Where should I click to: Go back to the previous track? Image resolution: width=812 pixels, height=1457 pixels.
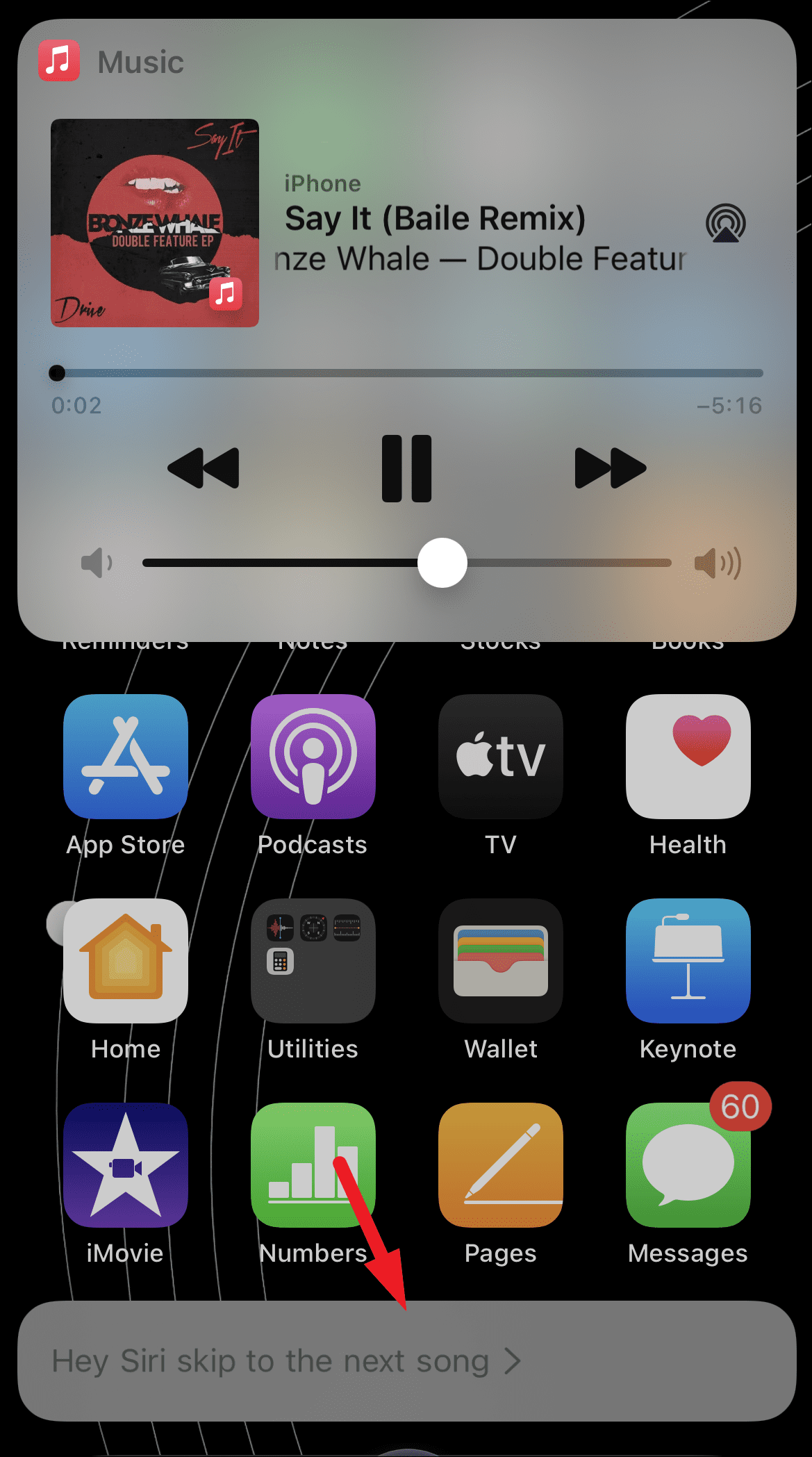click(x=204, y=468)
